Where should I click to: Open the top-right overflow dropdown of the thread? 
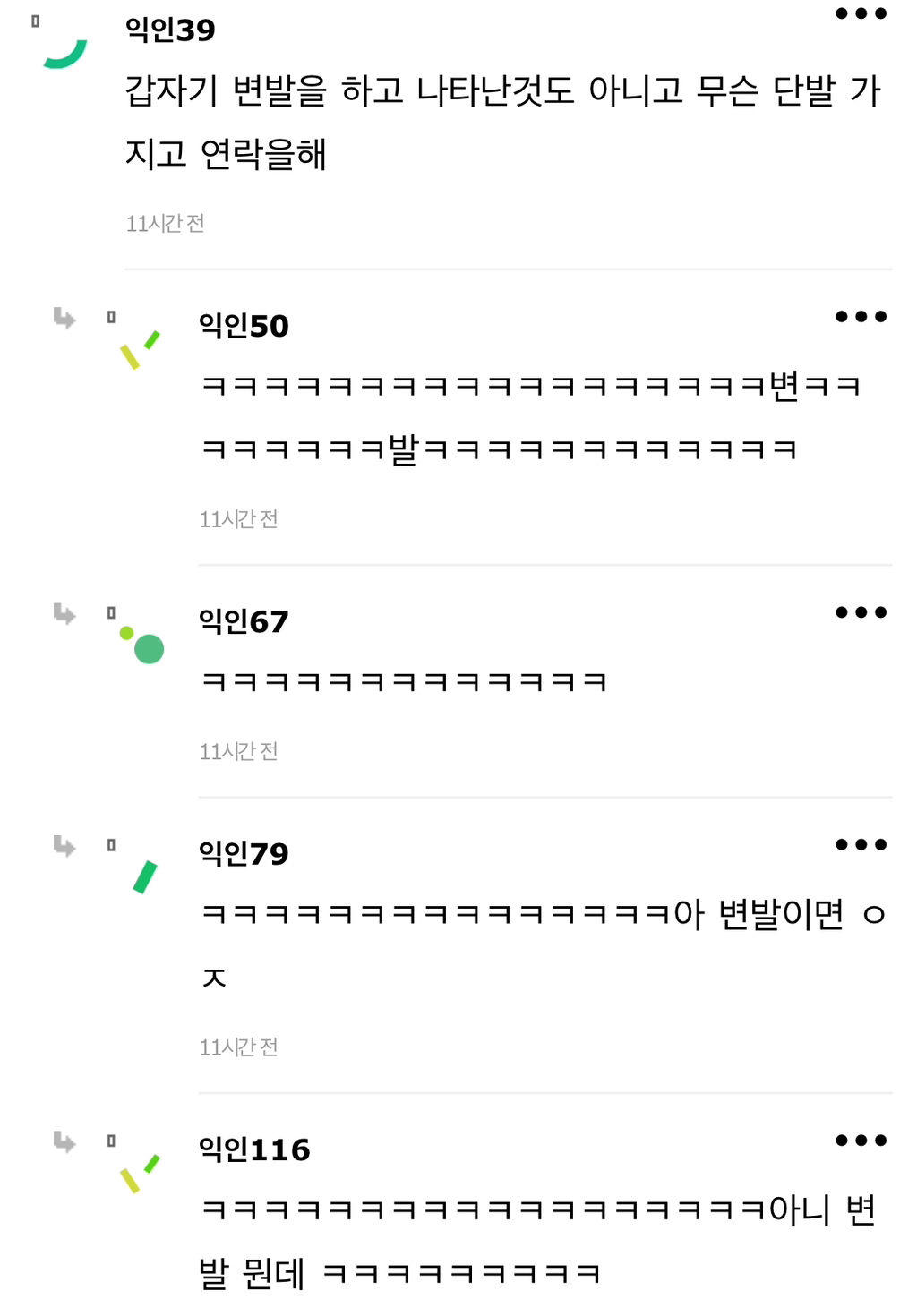pyautogui.click(x=862, y=13)
